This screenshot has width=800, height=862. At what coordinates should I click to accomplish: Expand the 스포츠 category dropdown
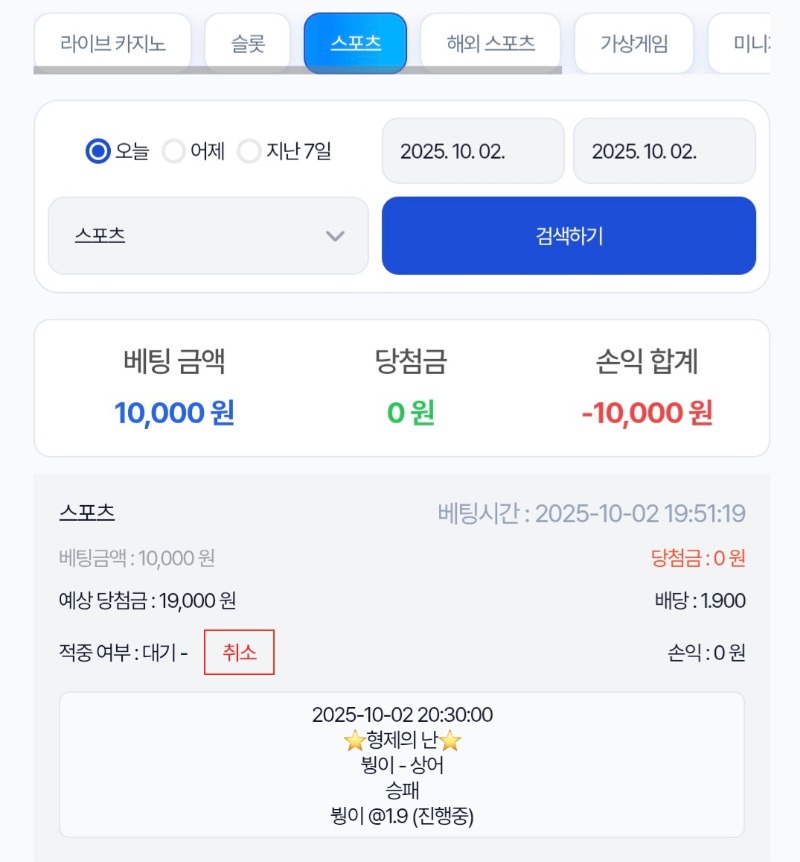208,236
